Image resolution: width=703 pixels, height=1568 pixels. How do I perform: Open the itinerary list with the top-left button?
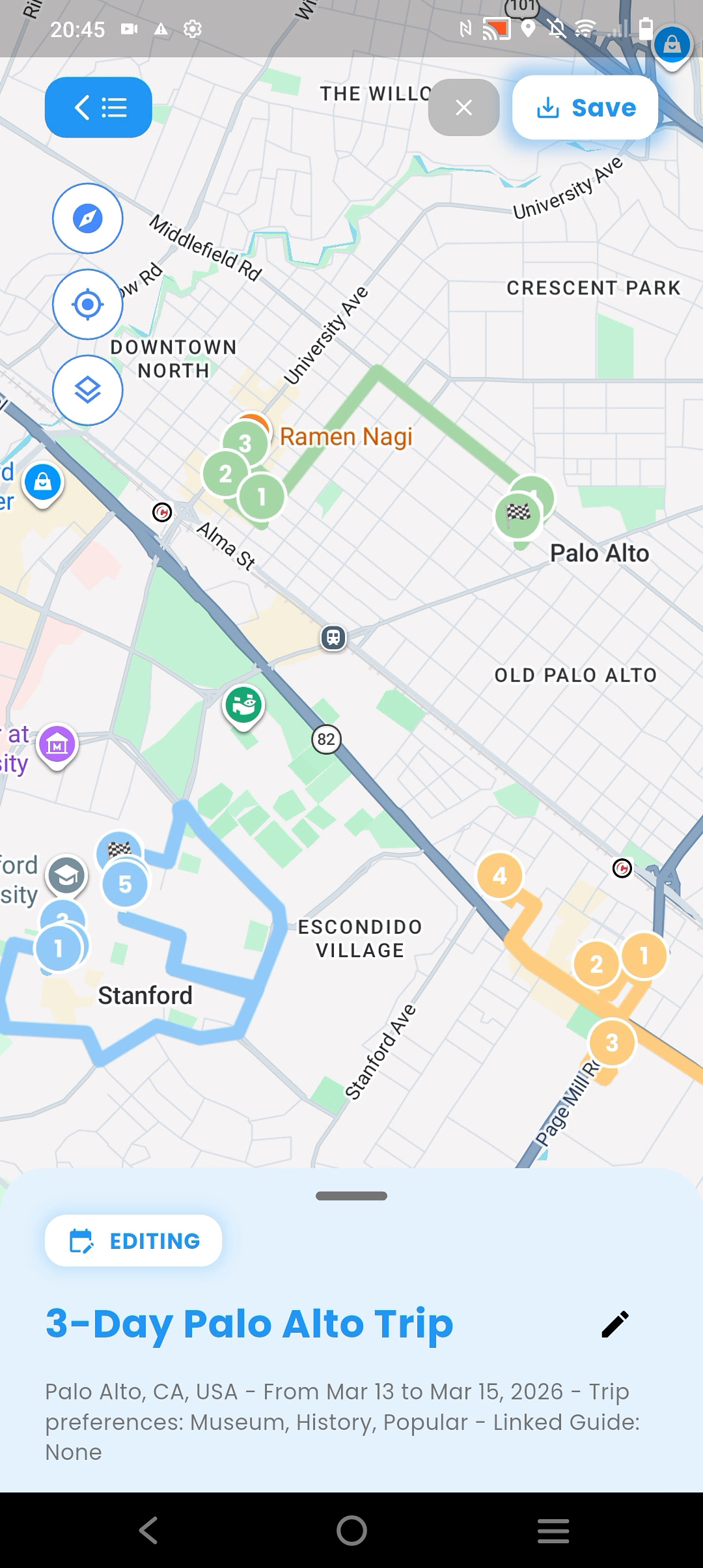tap(98, 107)
